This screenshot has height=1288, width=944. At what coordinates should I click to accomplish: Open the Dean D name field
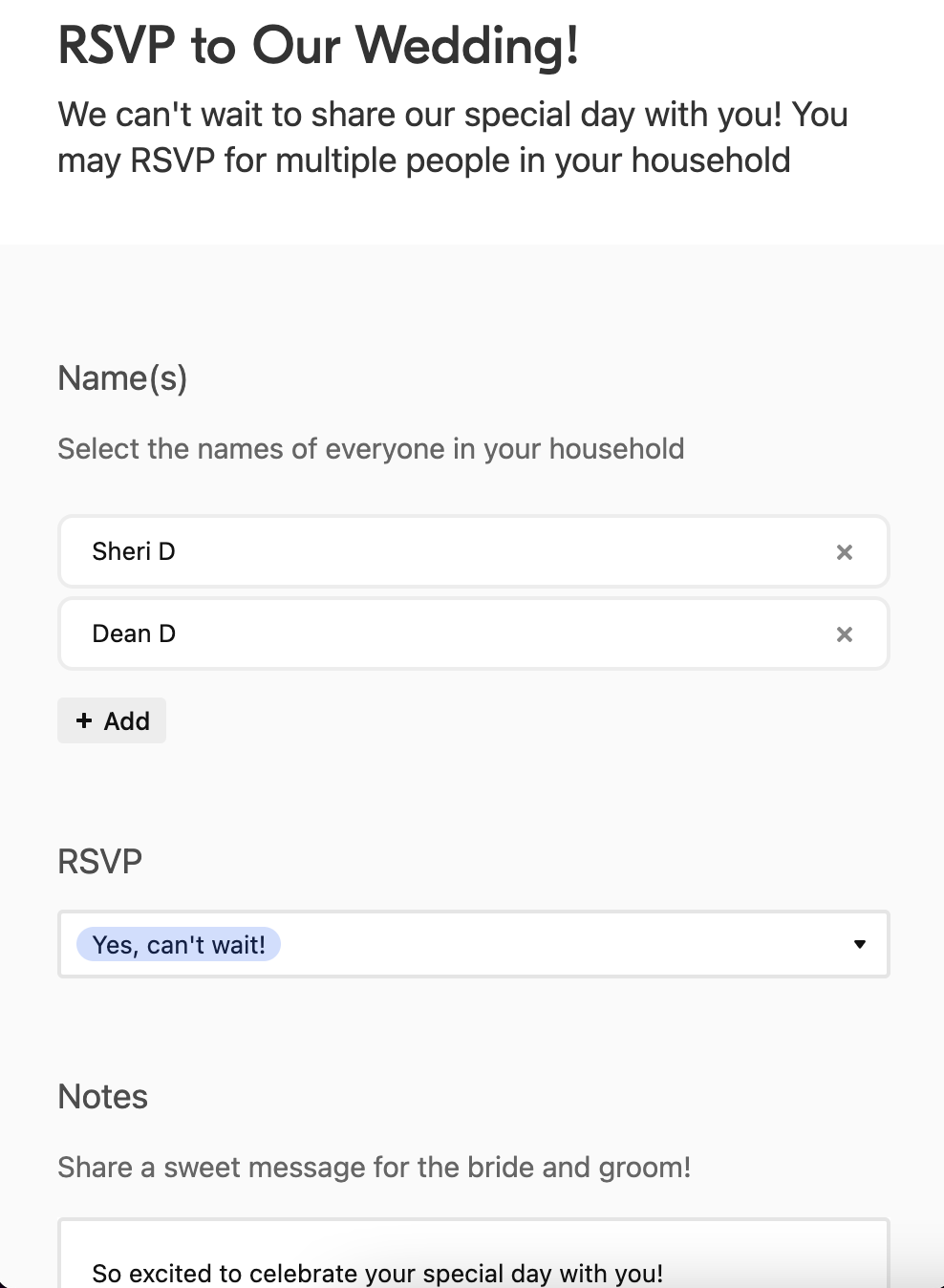tap(430, 634)
